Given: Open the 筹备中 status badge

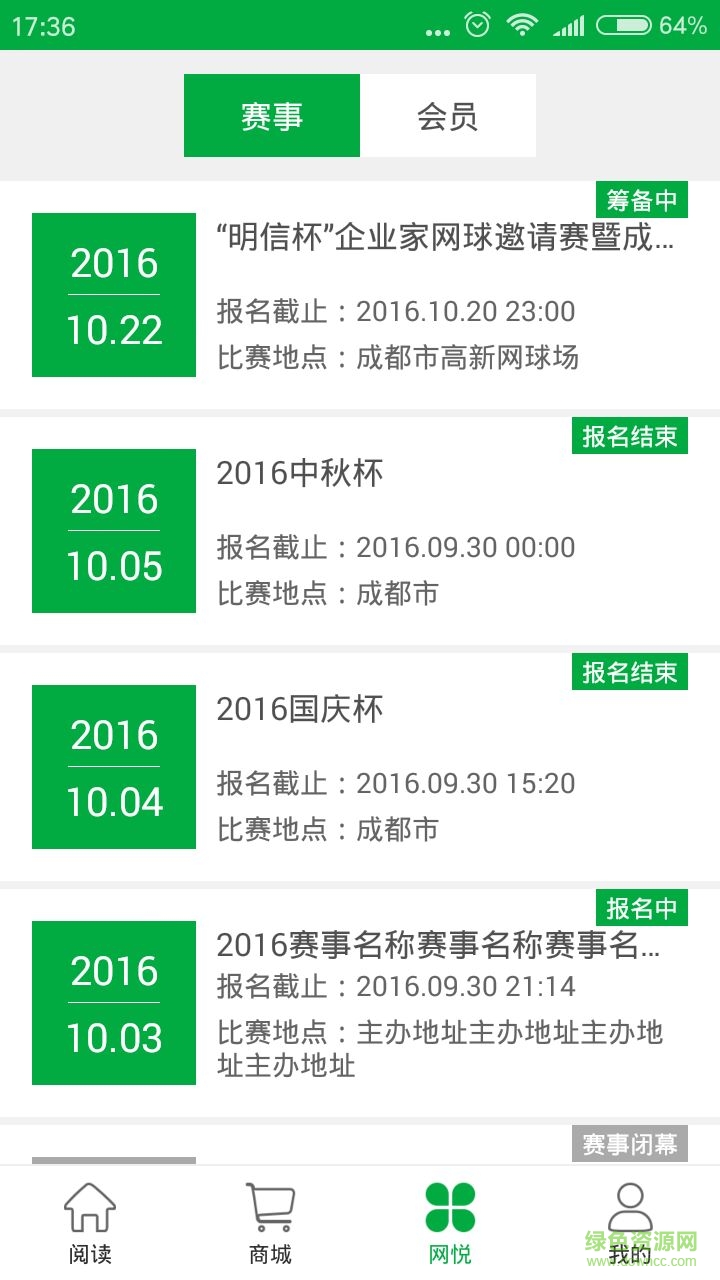Looking at the screenshot, I should pyautogui.click(x=642, y=199).
